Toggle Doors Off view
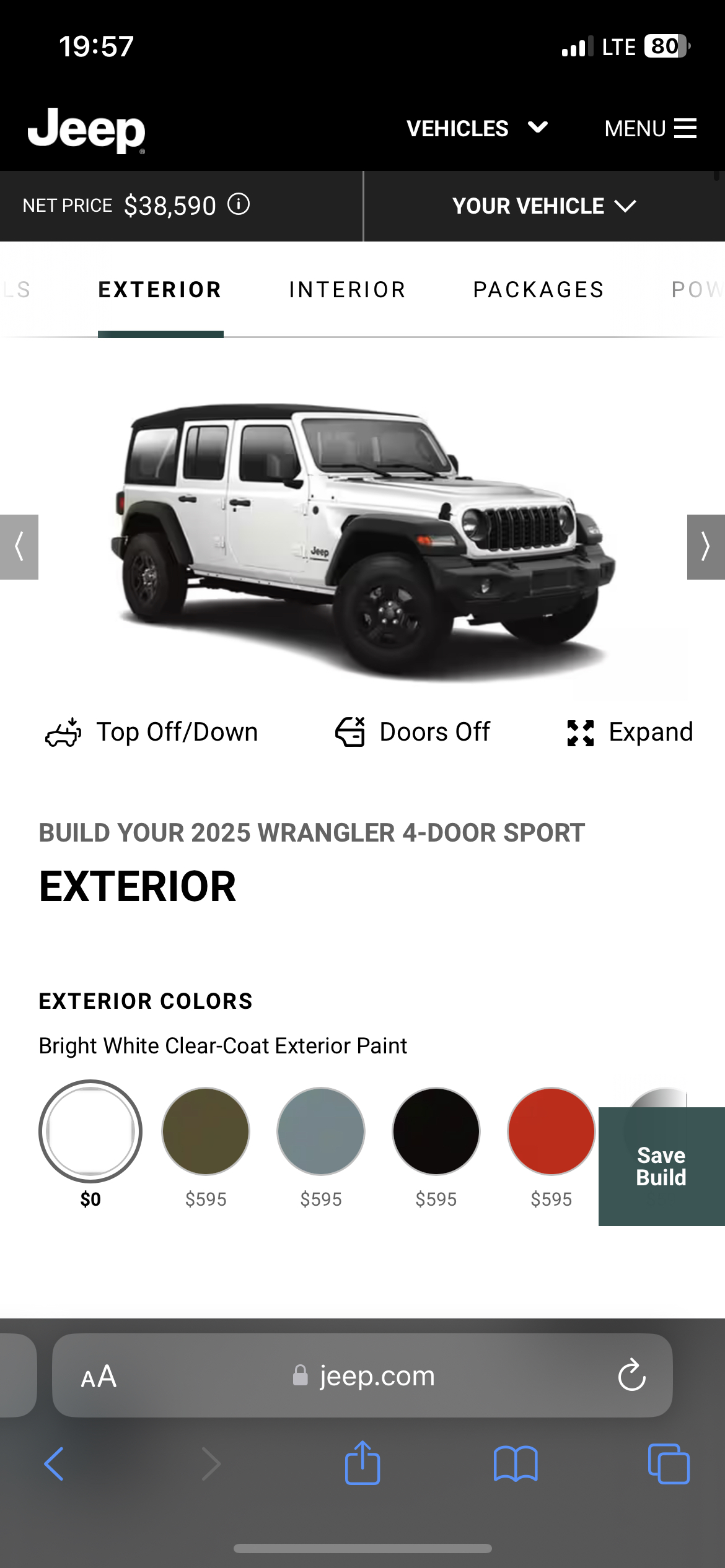The width and height of the screenshot is (725, 1568). 413,732
